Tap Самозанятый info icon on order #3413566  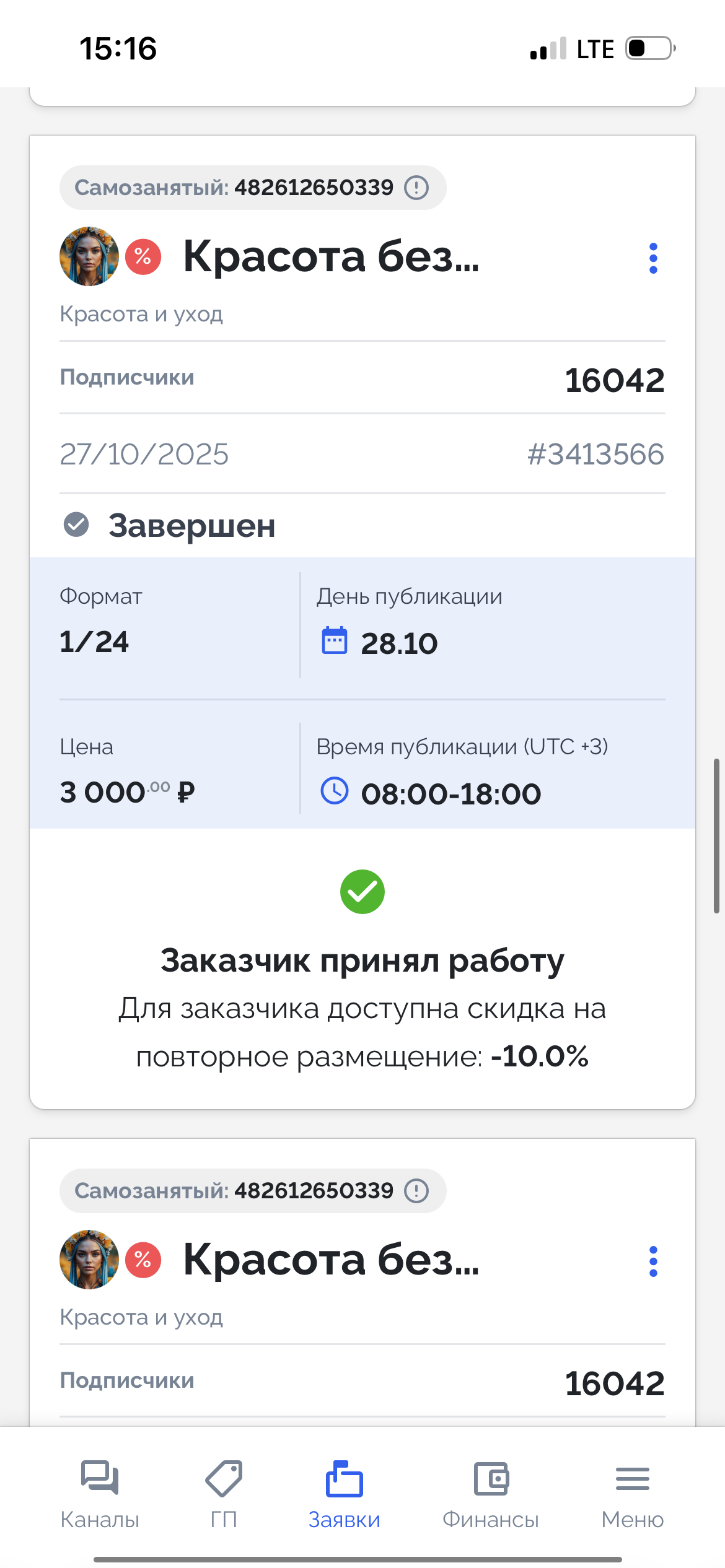(x=416, y=188)
